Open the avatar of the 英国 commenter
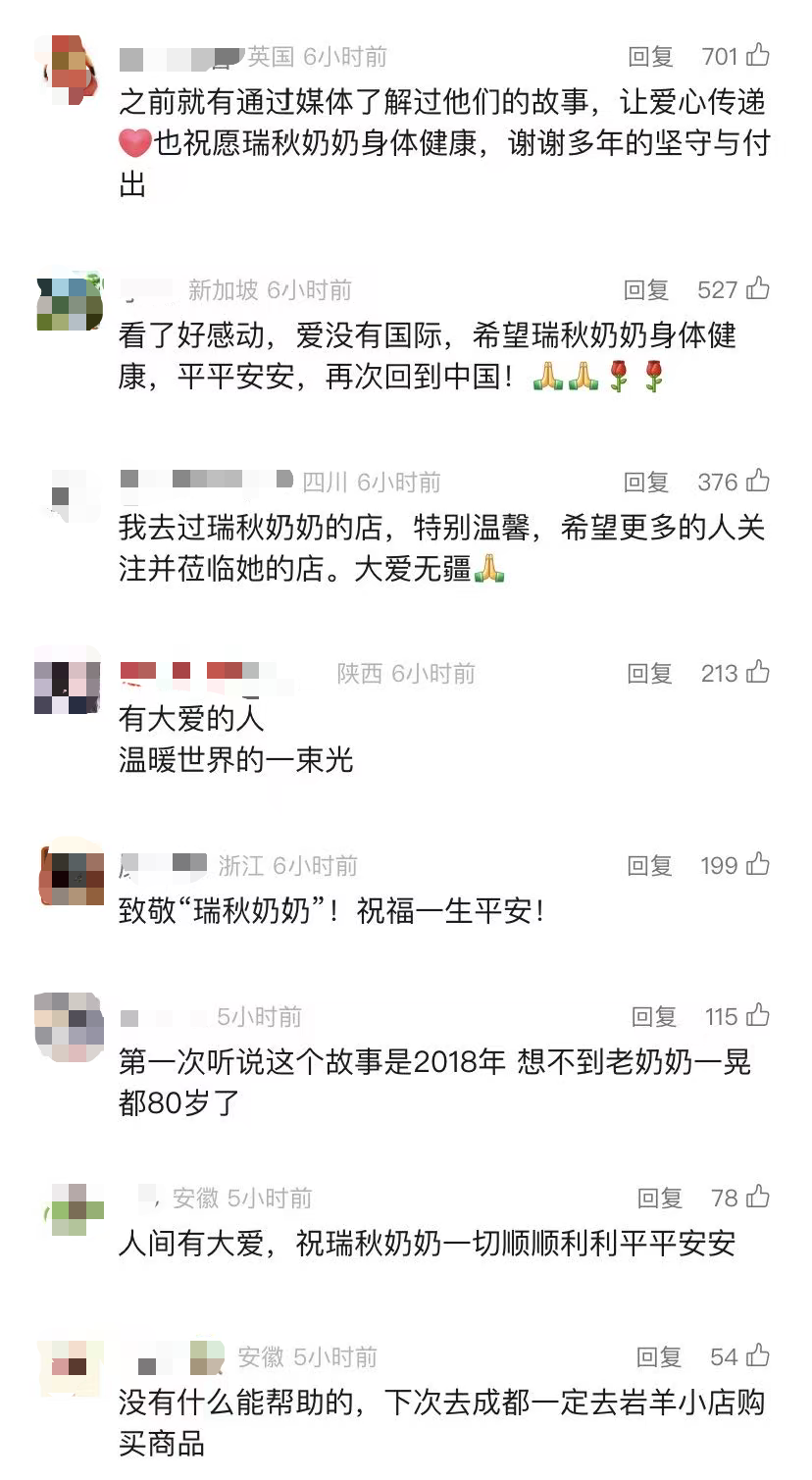812x1480 pixels. pyautogui.click(x=69, y=69)
